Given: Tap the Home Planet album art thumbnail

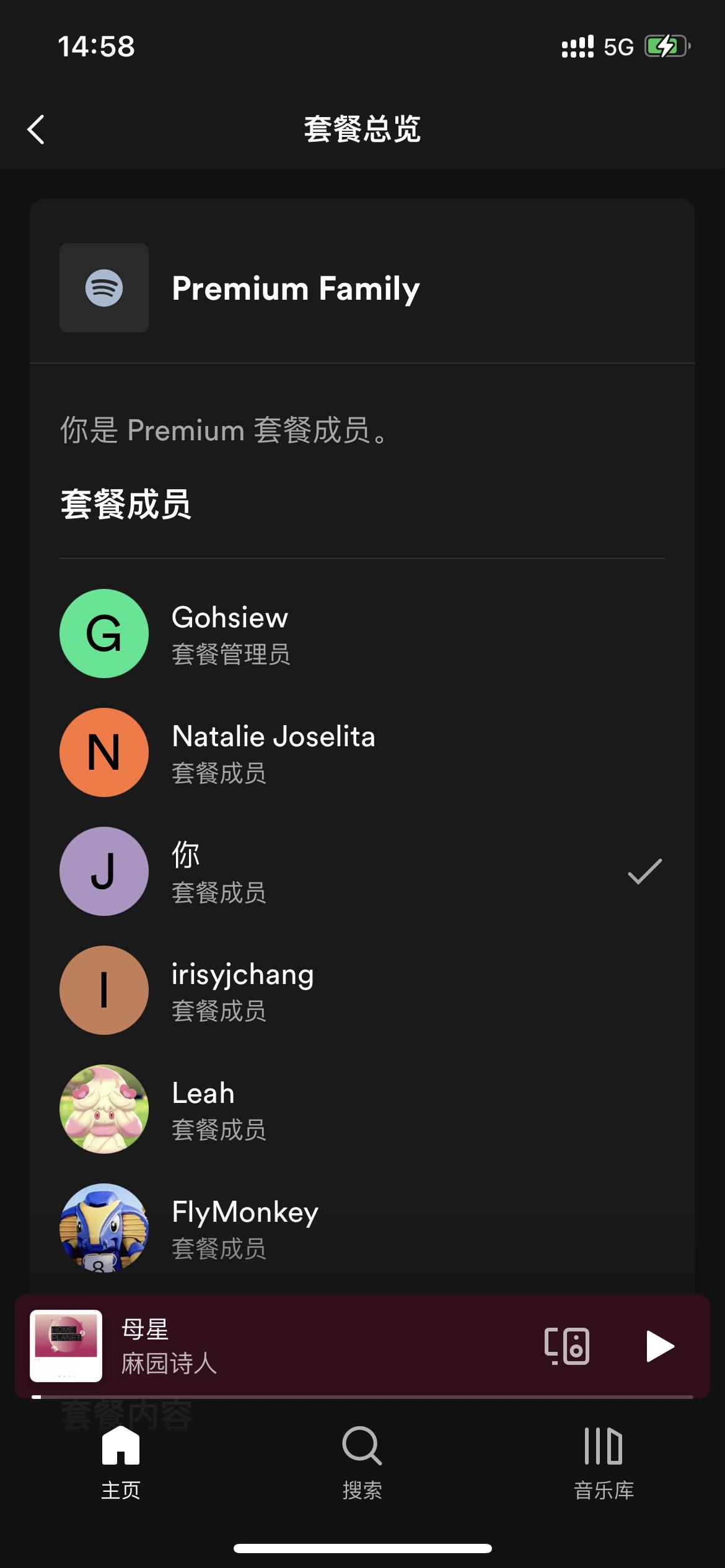Looking at the screenshot, I should (66, 1345).
